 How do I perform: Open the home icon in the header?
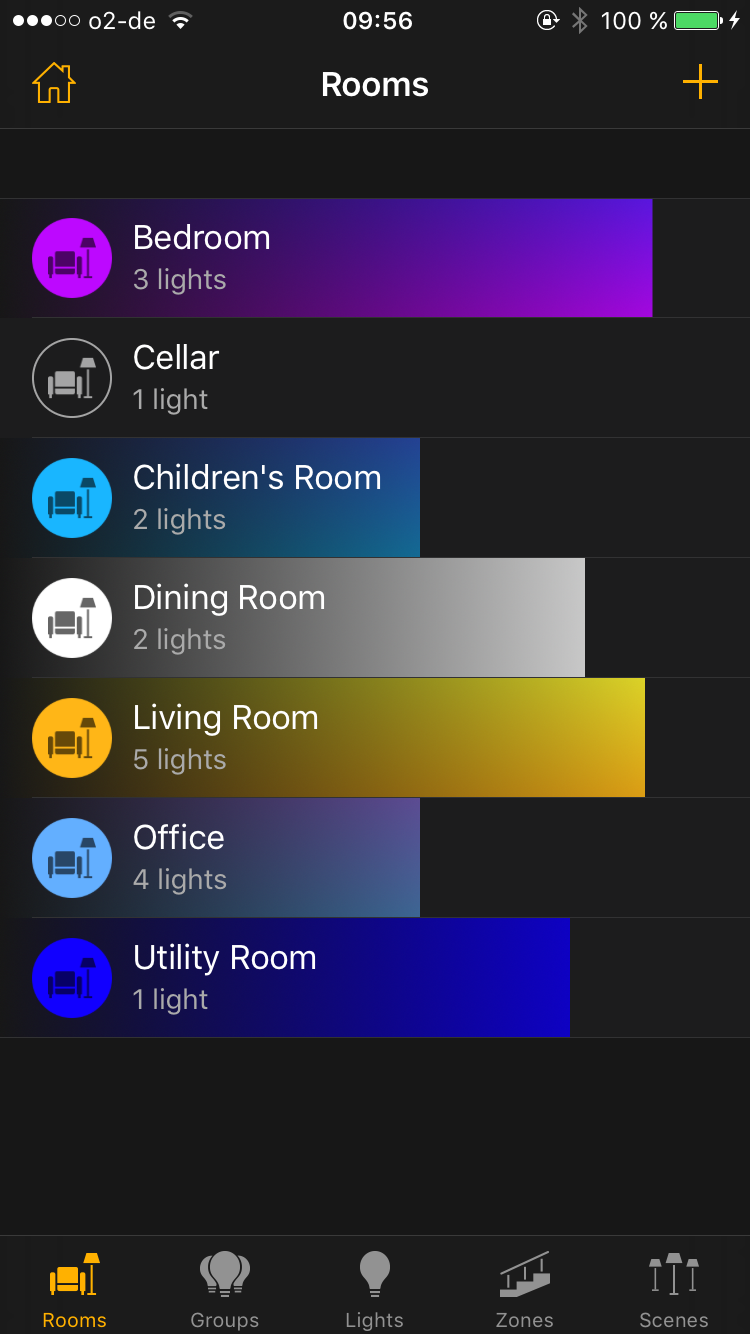pos(54,84)
